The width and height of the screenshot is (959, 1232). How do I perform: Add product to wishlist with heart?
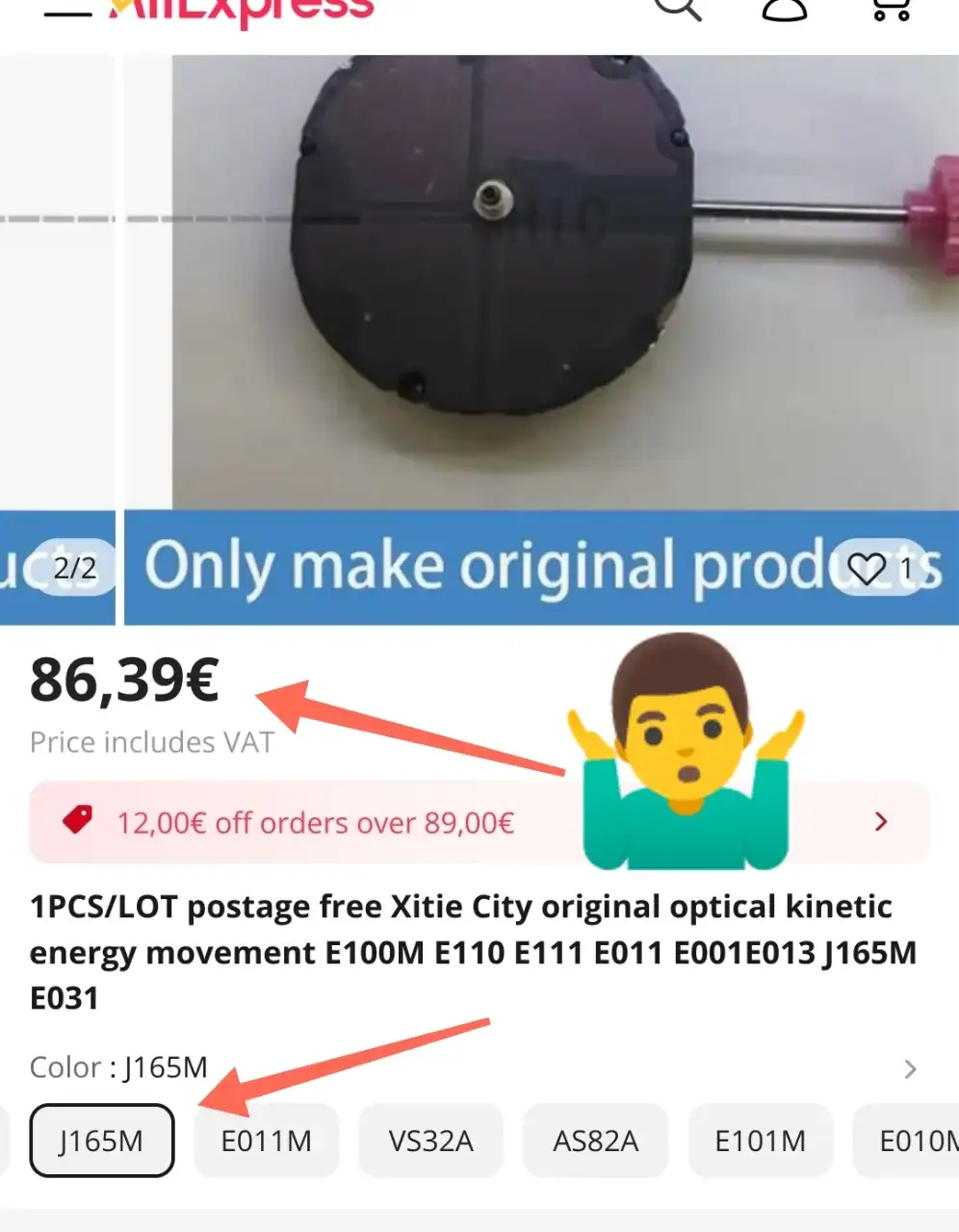point(867,568)
